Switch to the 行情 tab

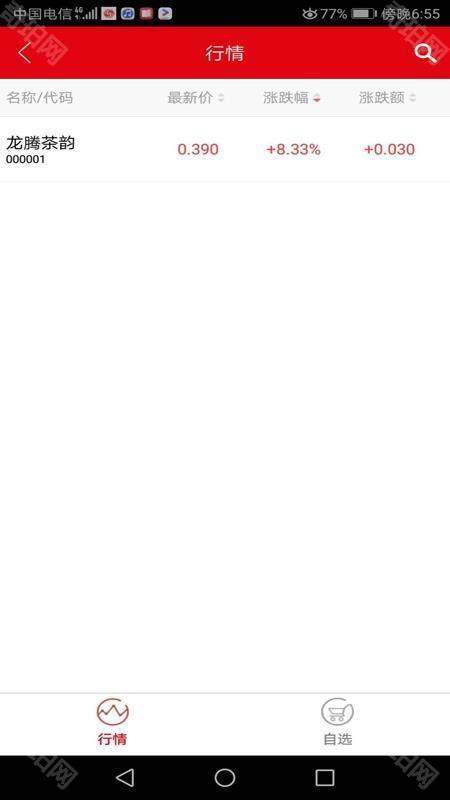[x=112, y=722]
